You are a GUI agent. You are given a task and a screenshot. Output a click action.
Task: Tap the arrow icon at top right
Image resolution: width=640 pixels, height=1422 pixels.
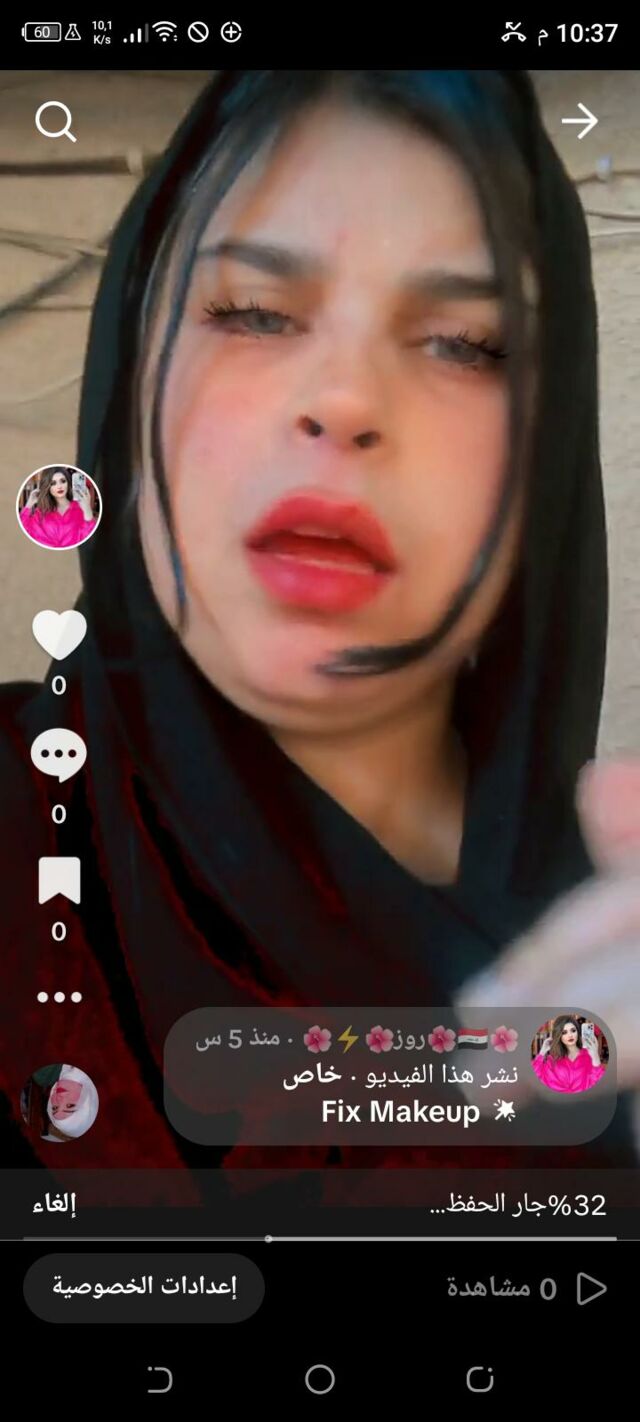pyautogui.click(x=579, y=122)
